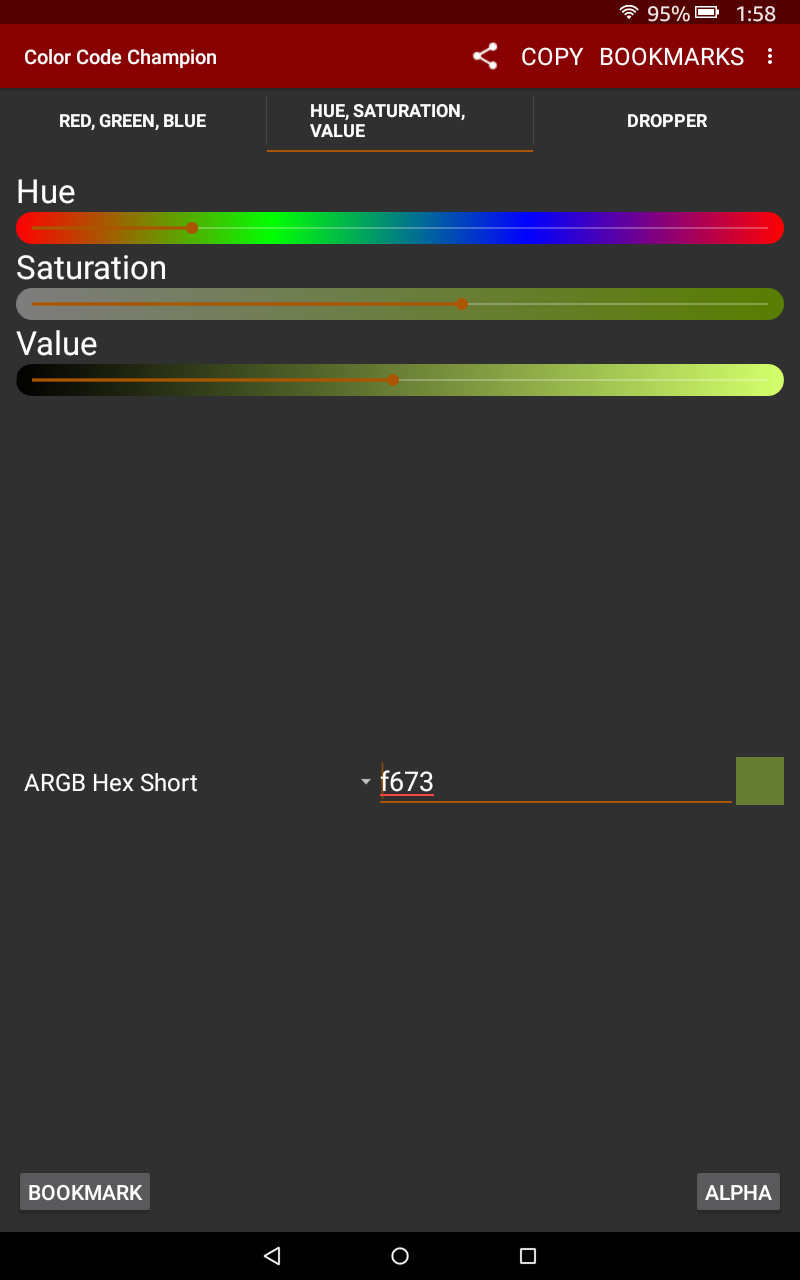Open BOOKMARKS from the toolbar
This screenshot has width=800, height=1280.
[x=673, y=57]
